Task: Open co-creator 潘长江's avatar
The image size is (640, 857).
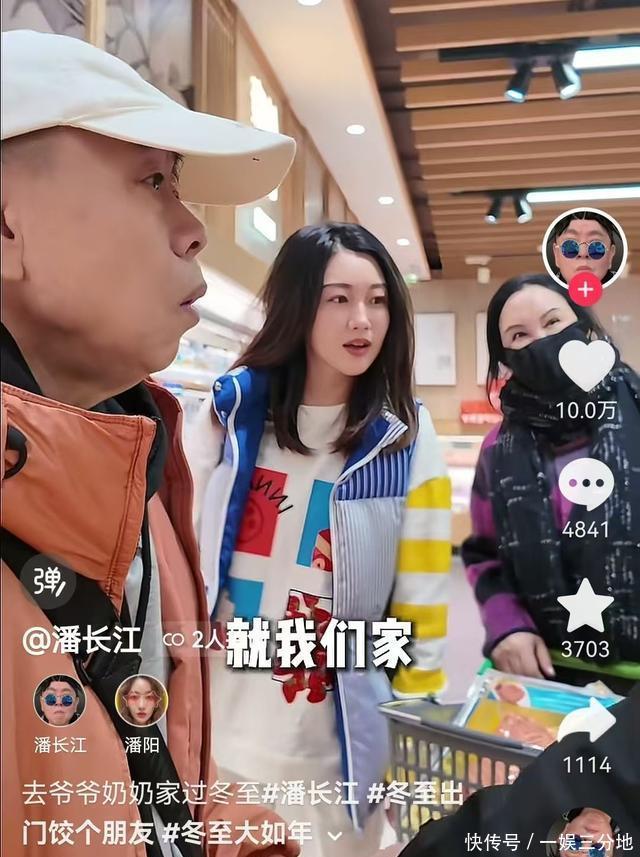Action: [x=60, y=700]
